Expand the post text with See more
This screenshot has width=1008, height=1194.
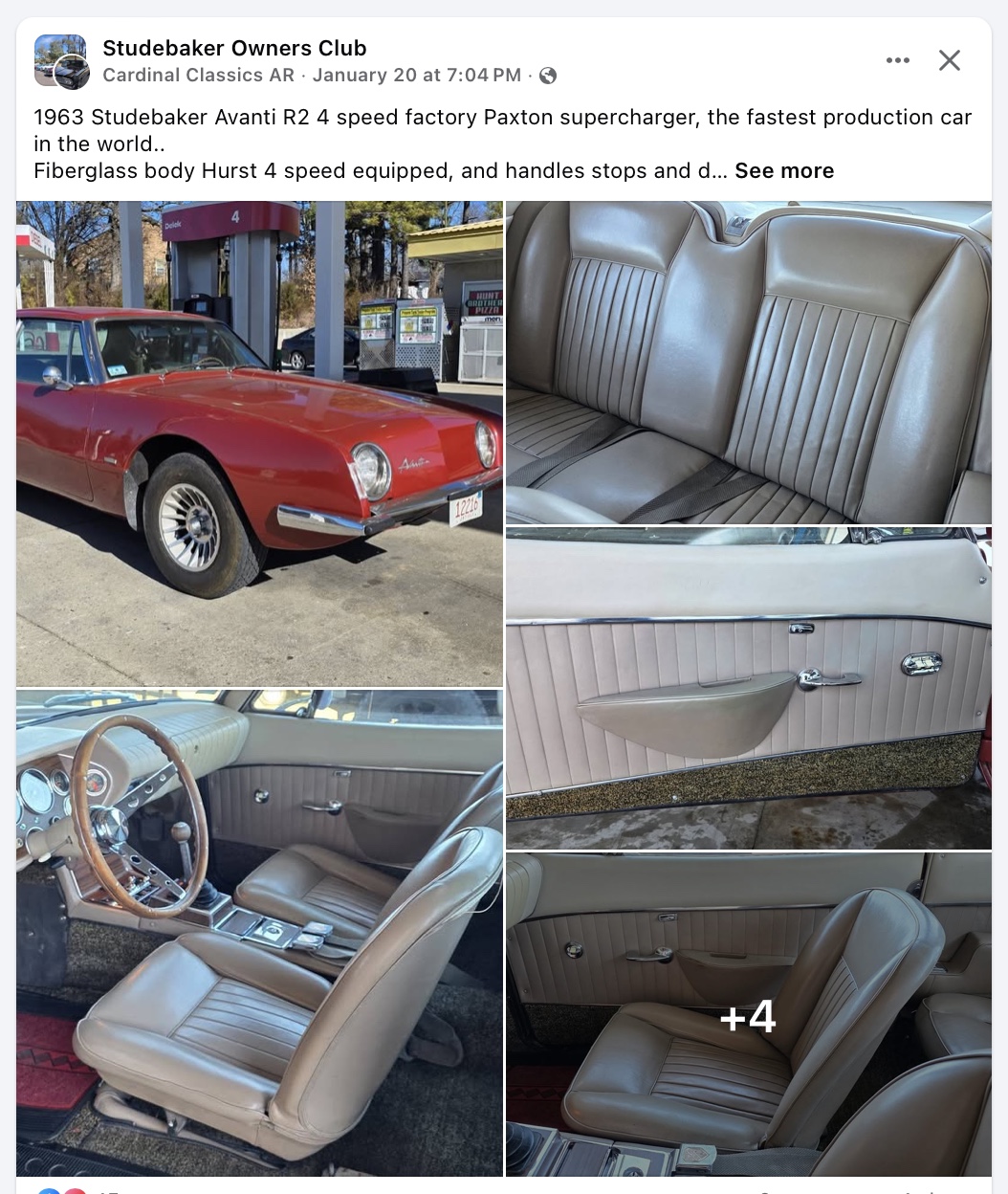click(784, 170)
